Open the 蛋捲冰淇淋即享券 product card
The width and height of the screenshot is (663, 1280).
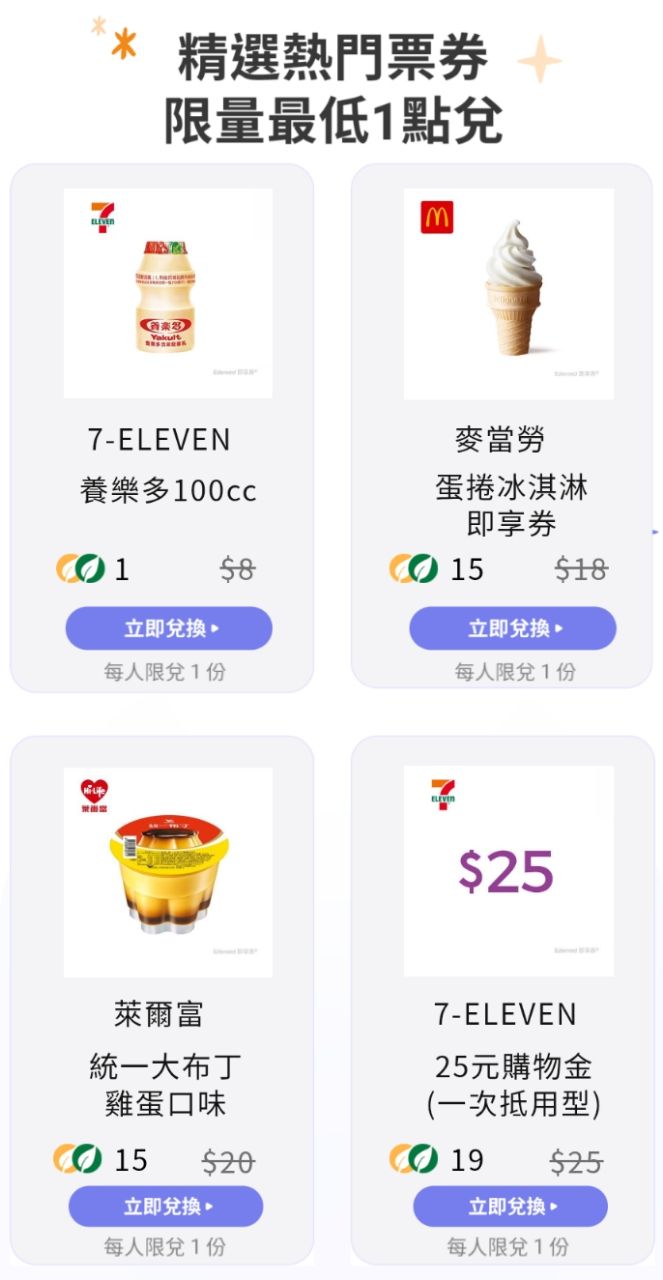point(509,293)
